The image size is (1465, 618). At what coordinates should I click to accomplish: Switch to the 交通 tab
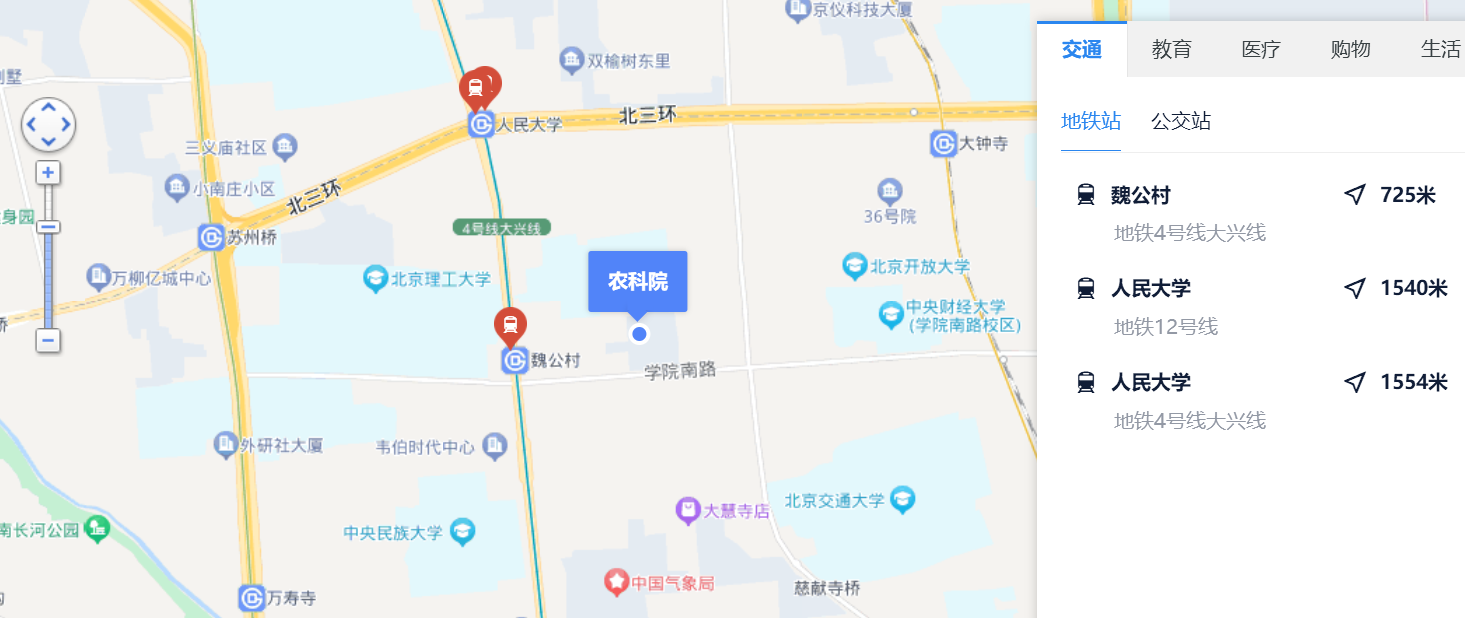(x=1081, y=49)
